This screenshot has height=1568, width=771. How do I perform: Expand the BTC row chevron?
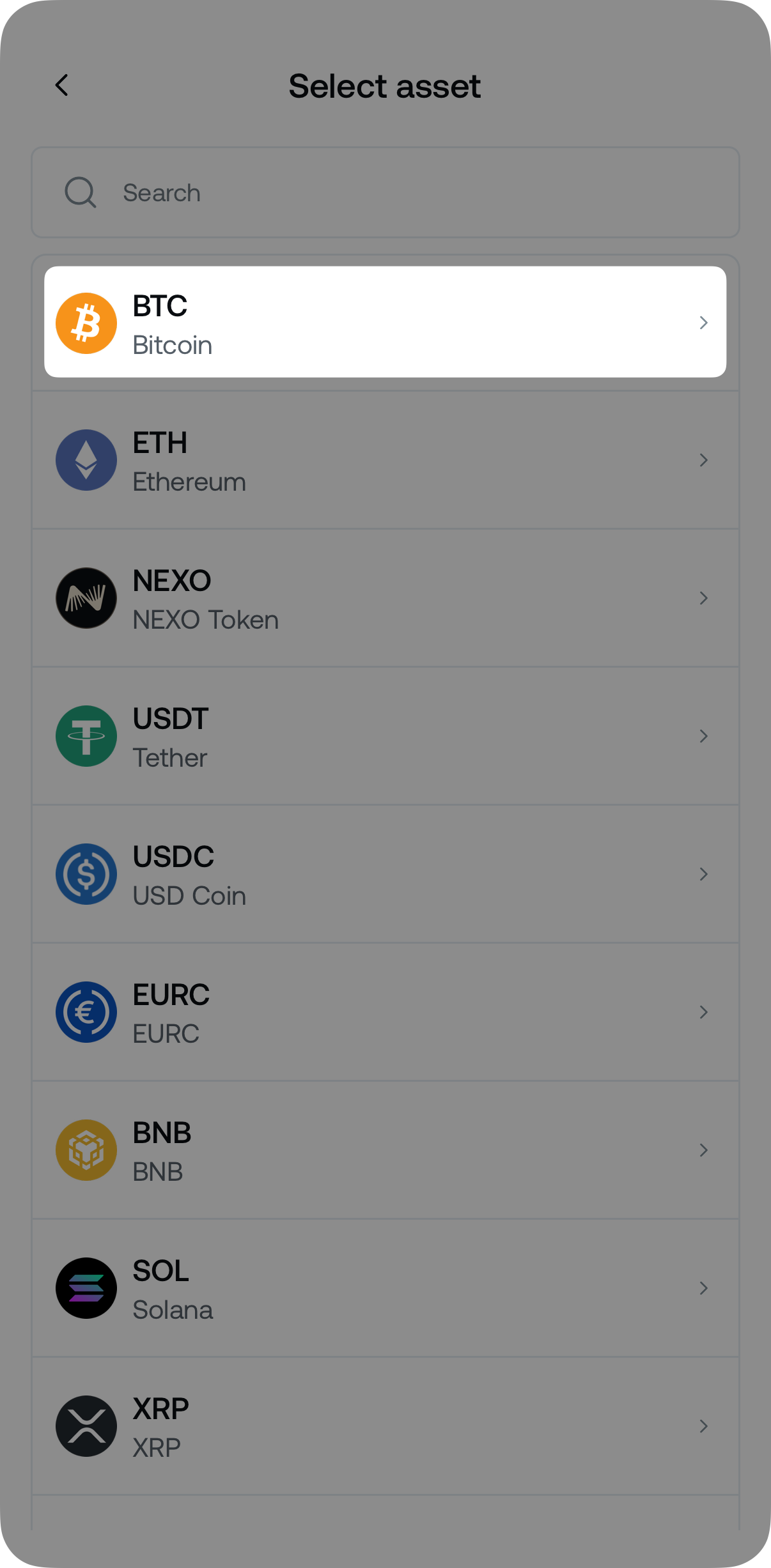pyautogui.click(x=704, y=323)
